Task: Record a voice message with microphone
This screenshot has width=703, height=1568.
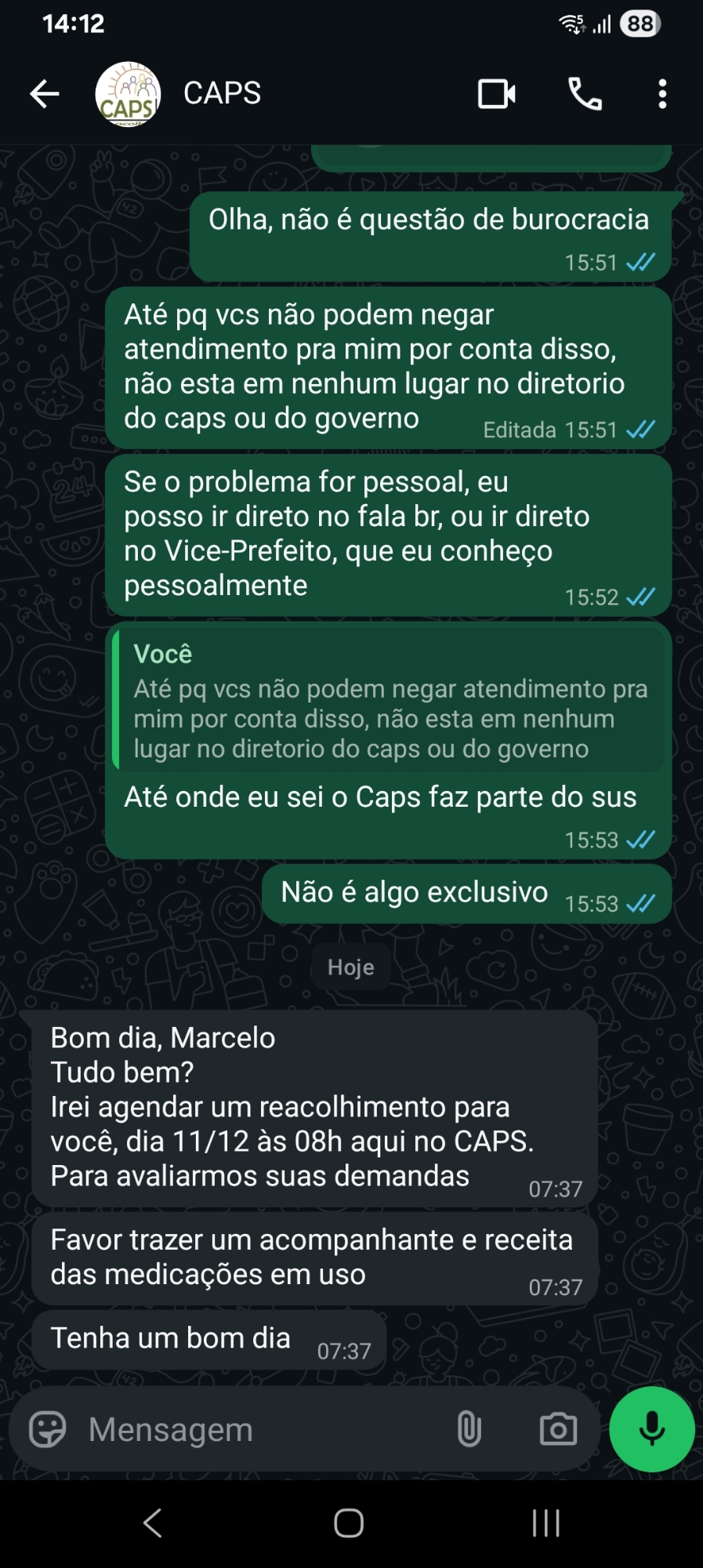Action: [x=651, y=1429]
